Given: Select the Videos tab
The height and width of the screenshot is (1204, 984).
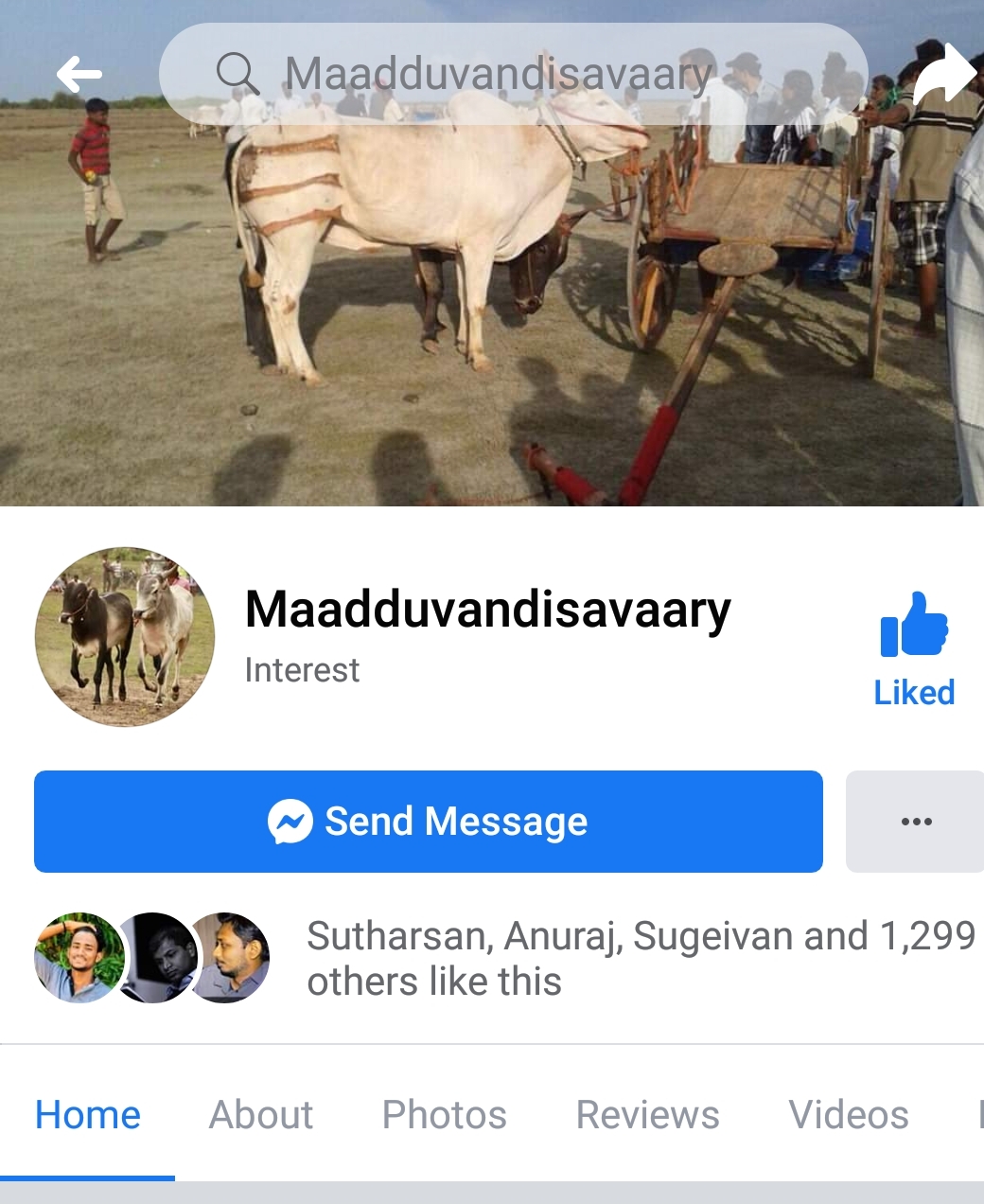Looking at the screenshot, I should tap(849, 1114).
